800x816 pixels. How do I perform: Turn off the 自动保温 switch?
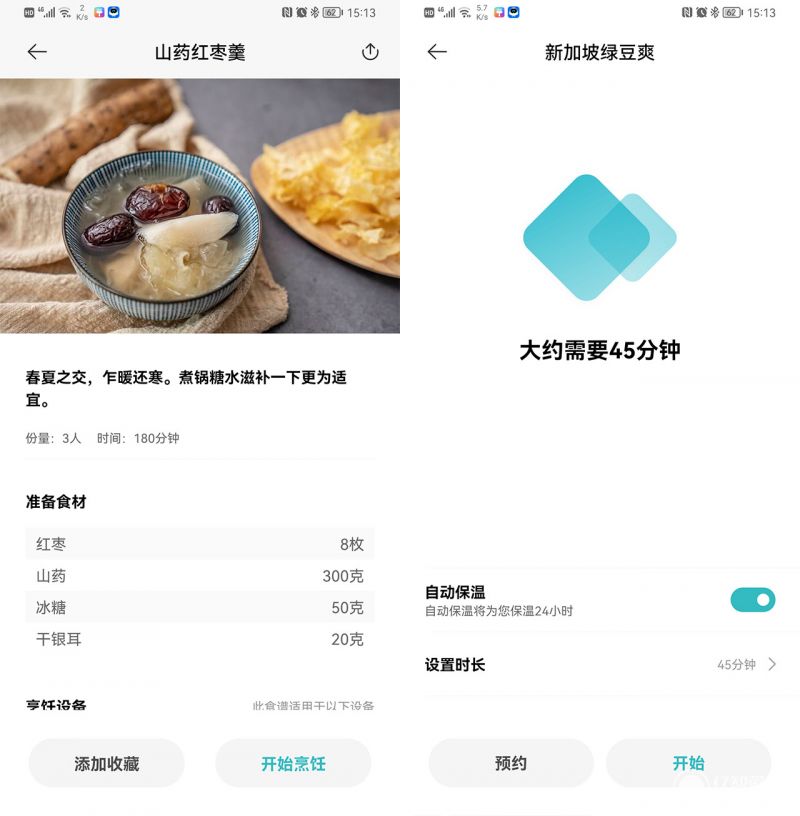point(752,600)
